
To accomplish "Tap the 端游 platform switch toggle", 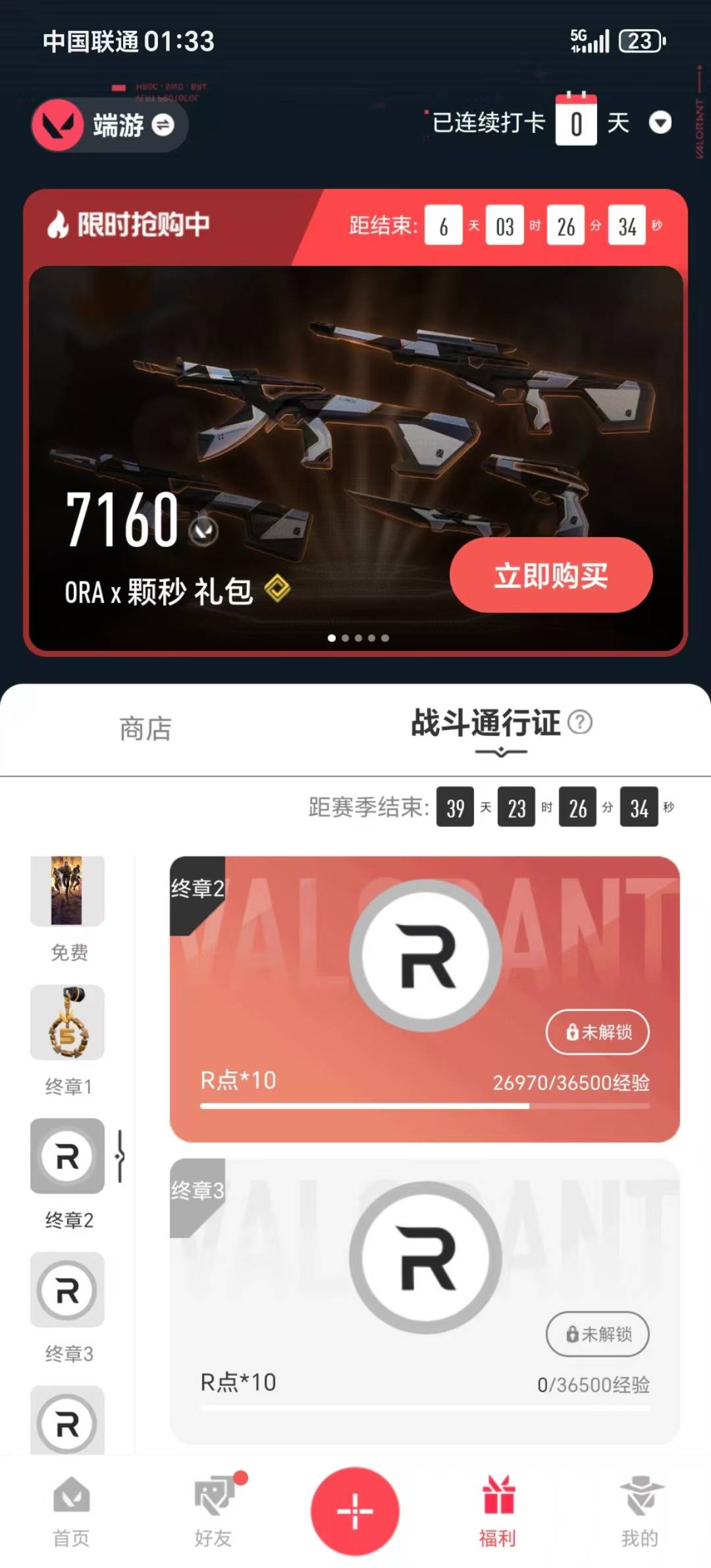I will coord(162,125).
